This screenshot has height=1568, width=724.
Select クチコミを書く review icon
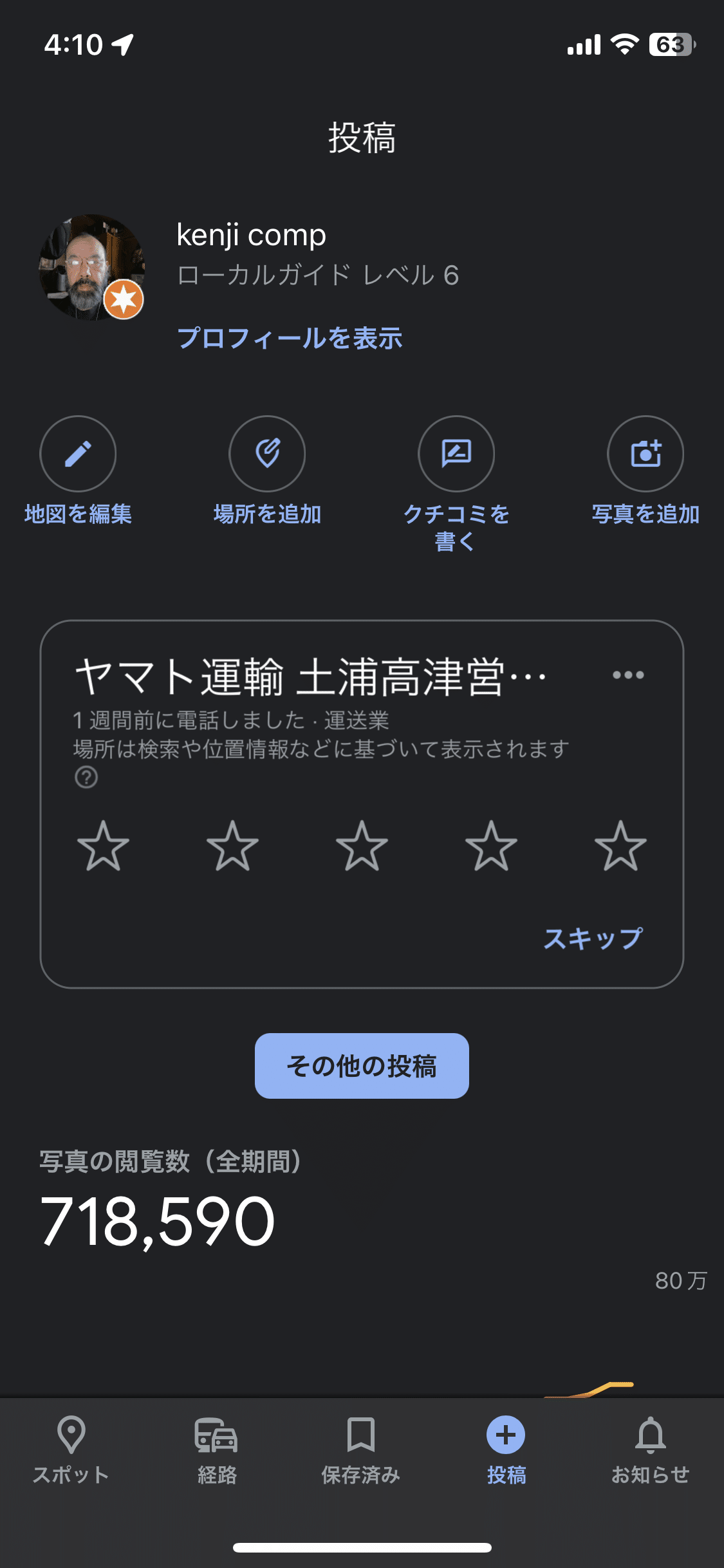456,454
